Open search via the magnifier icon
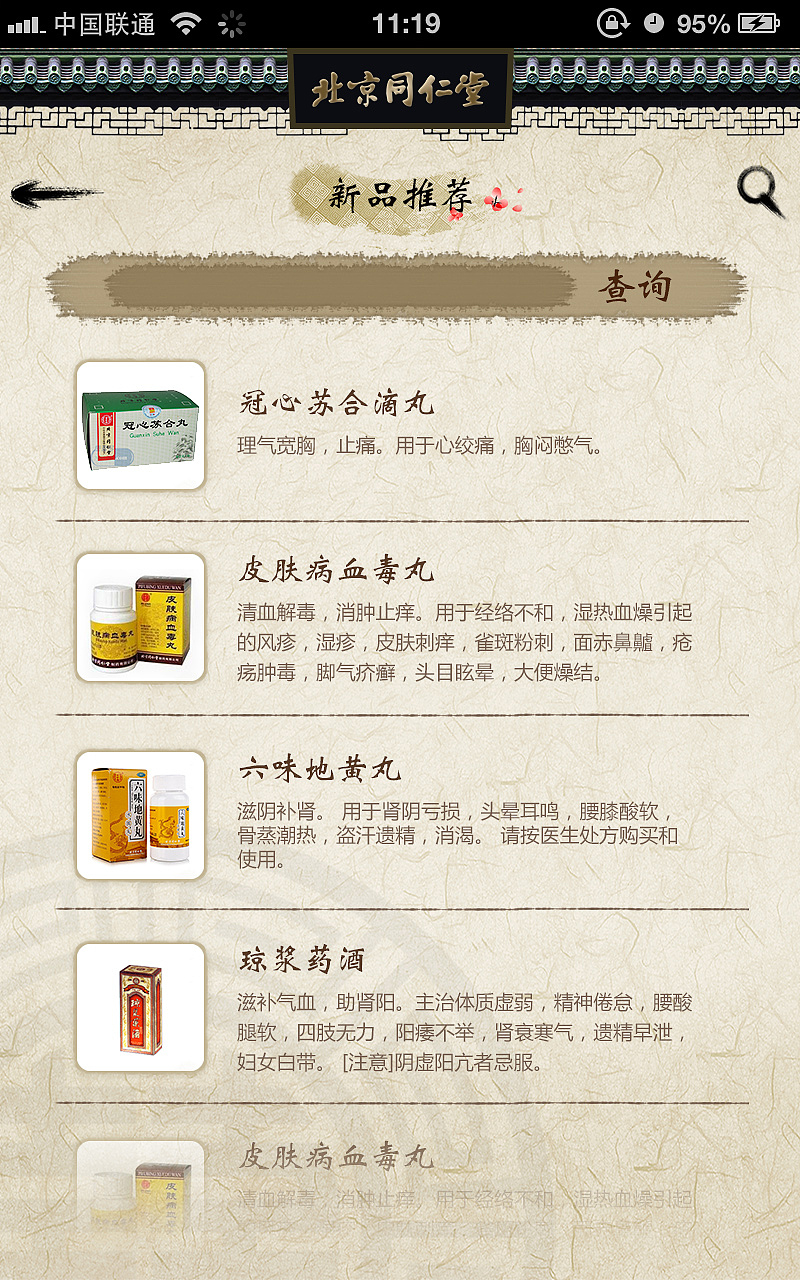The height and width of the screenshot is (1280, 800). [758, 190]
